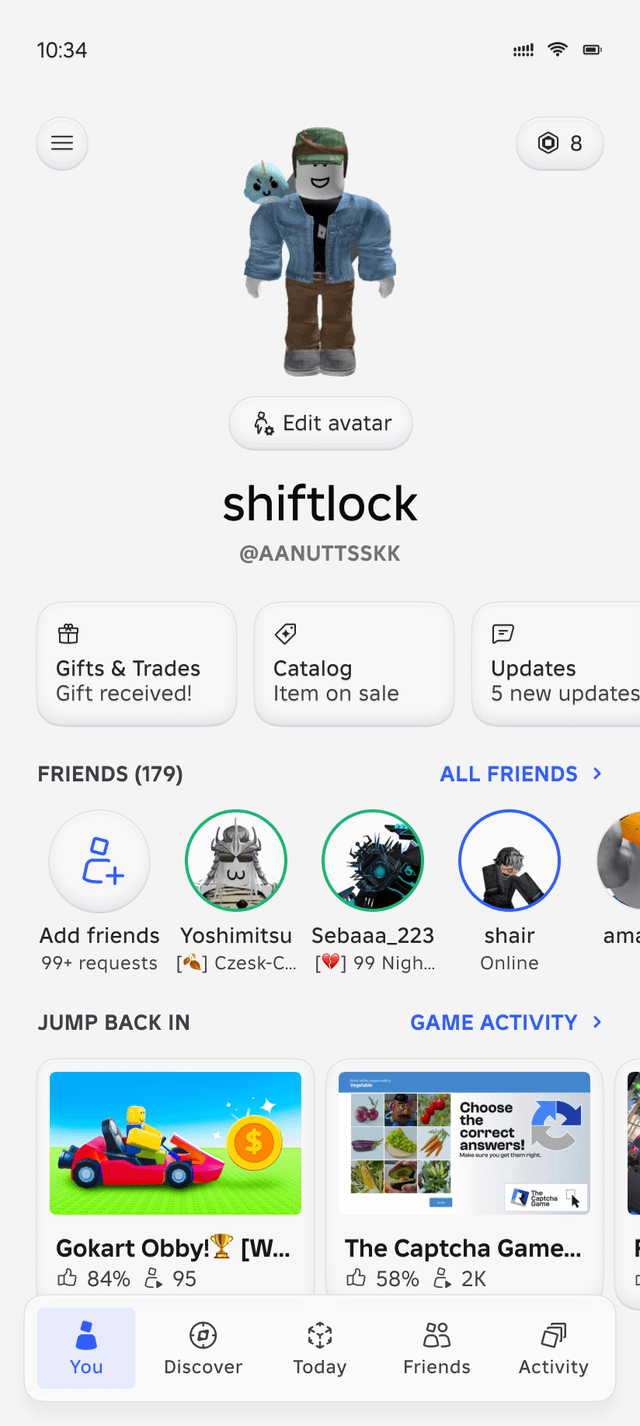Image resolution: width=640 pixels, height=1426 pixels.
Task: Open the Catalog card
Action: (354, 663)
